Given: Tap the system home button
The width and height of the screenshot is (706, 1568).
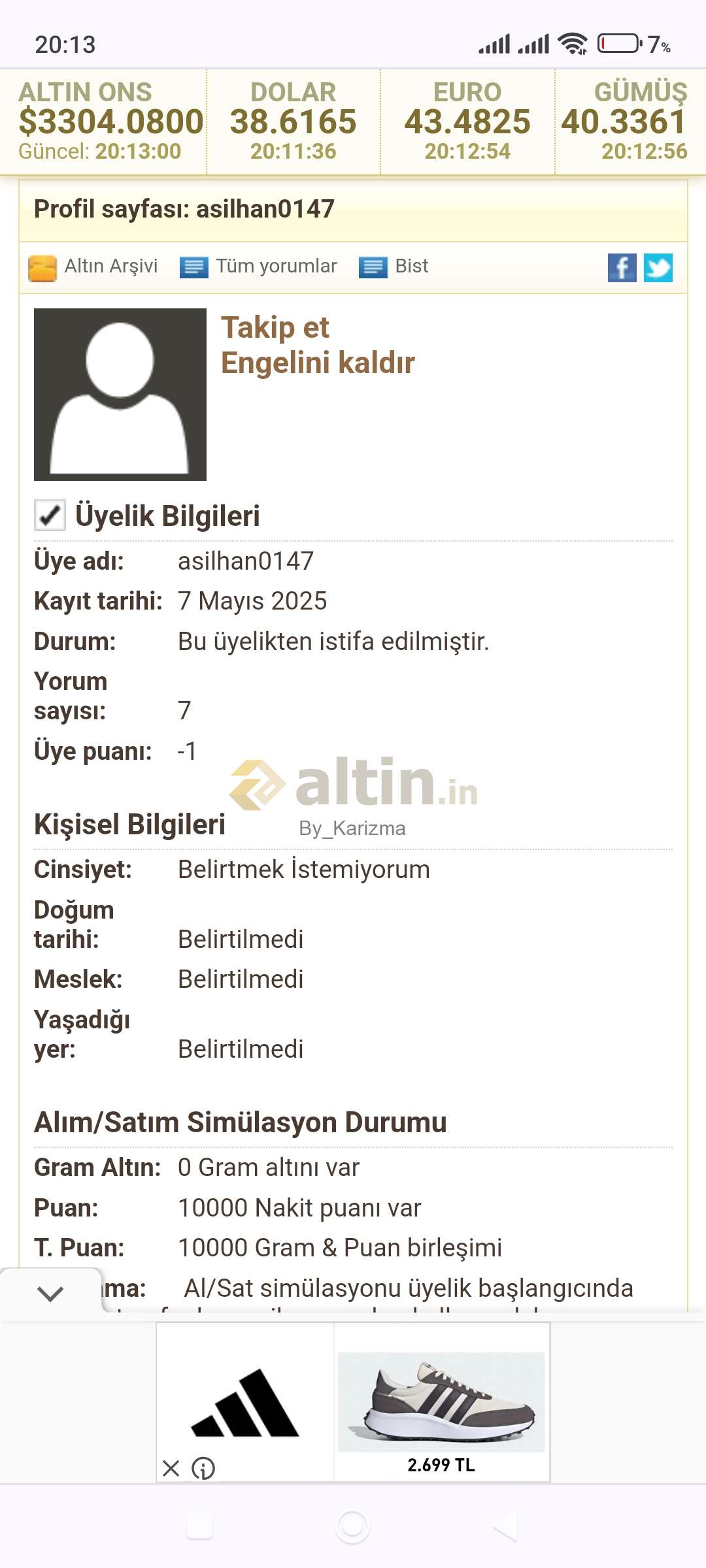Looking at the screenshot, I should (x=352, y=1527).
